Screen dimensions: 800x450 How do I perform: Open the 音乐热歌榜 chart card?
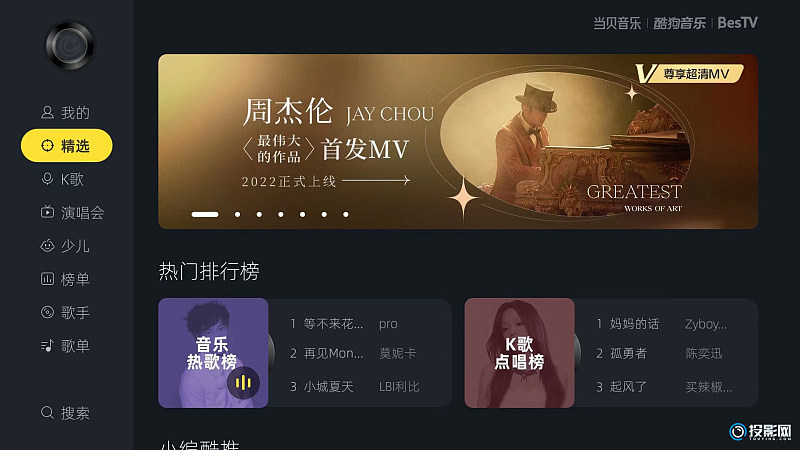[213, 353]
